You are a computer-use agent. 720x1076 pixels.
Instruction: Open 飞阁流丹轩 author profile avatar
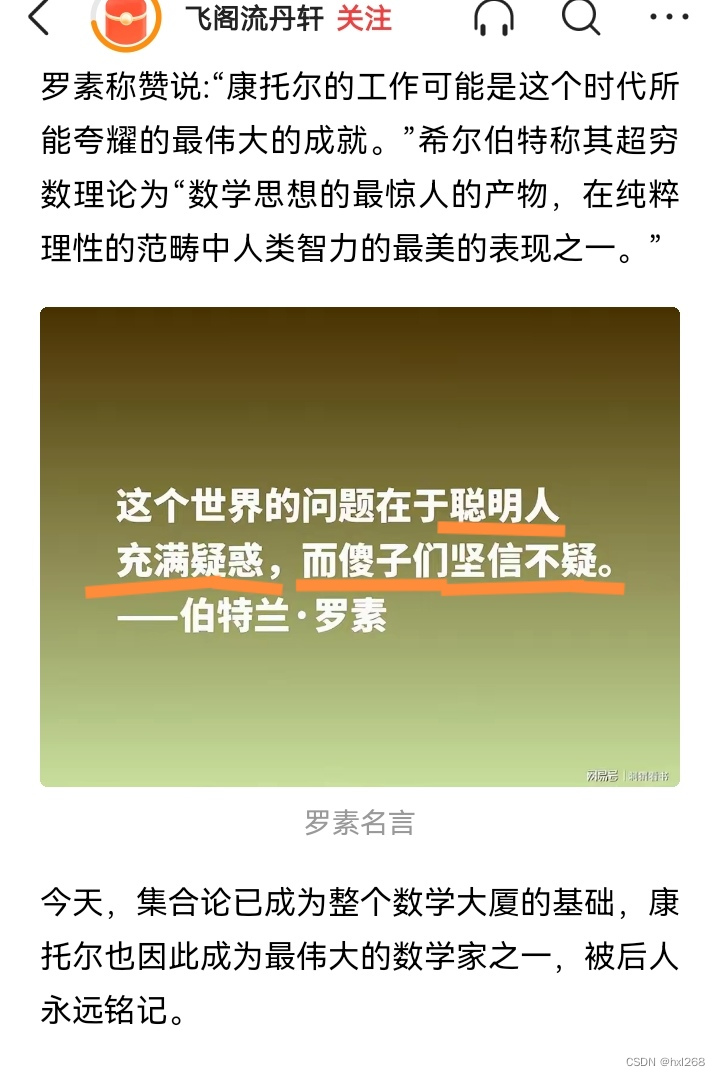coord(125,20)
